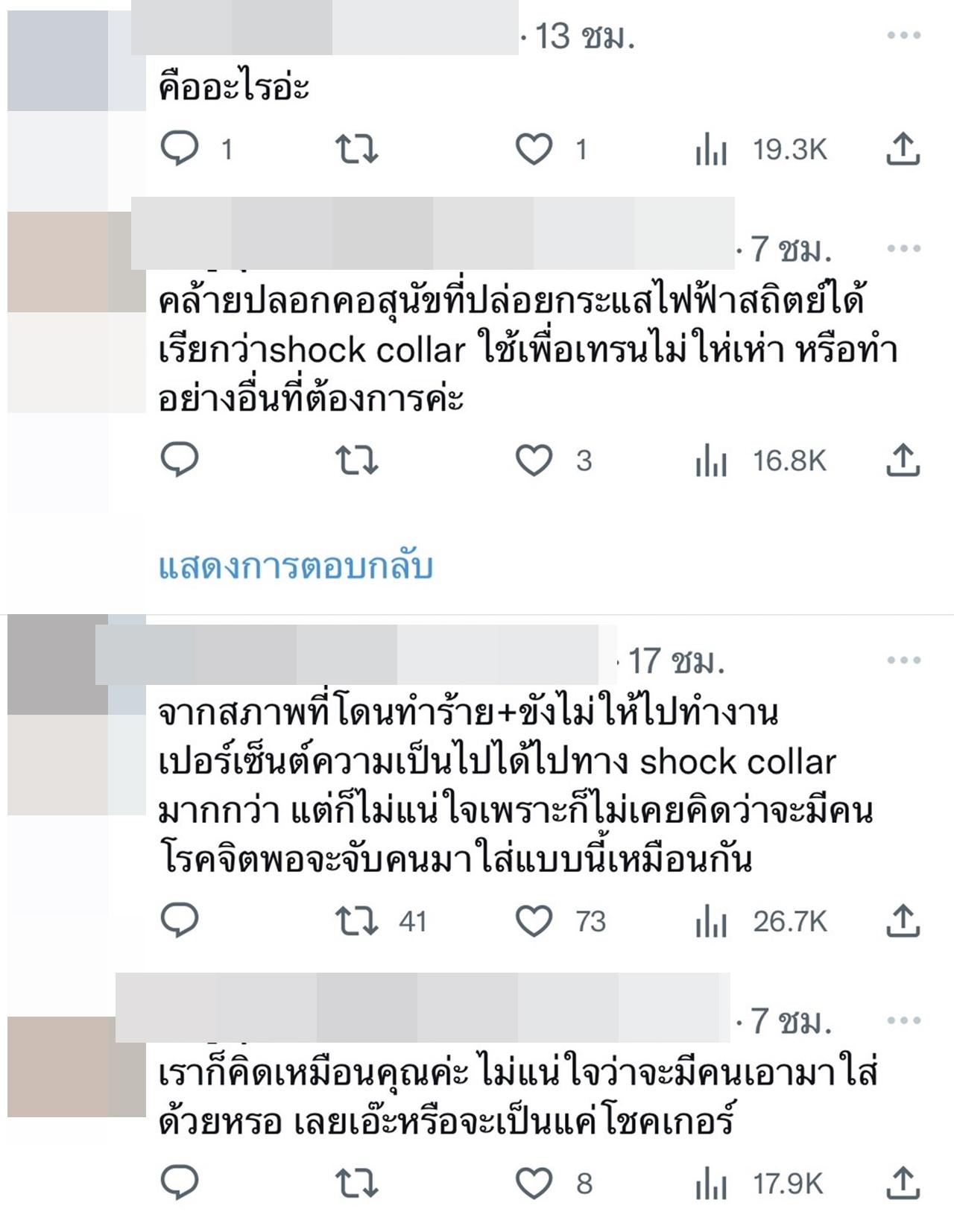Share the tweet with 26.7K views
954x1232 pixels.
(903, 921)
